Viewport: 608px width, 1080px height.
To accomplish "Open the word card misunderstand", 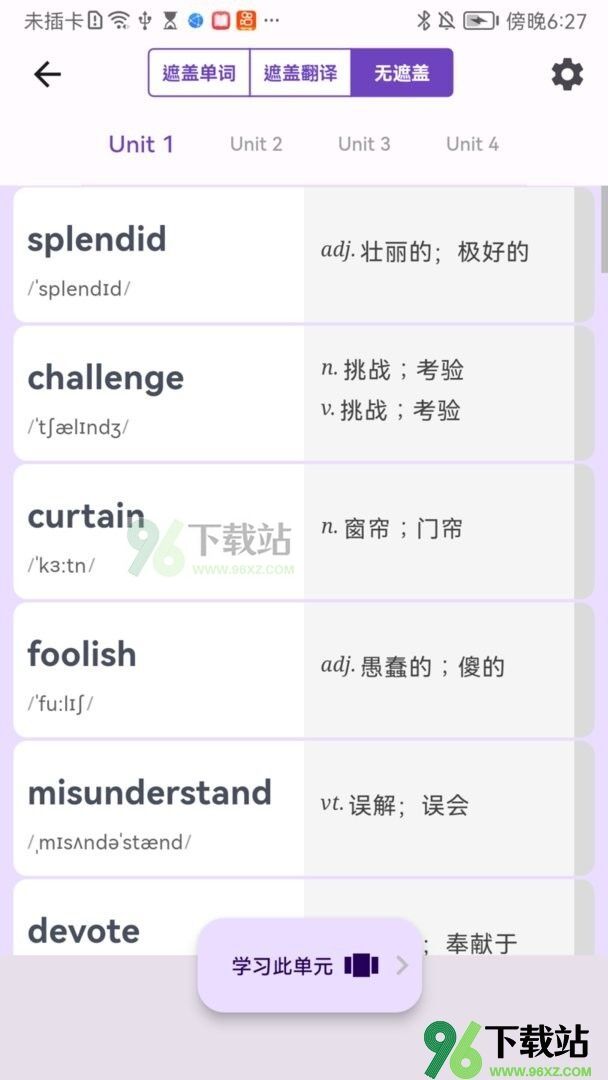I will click(304, 809).
